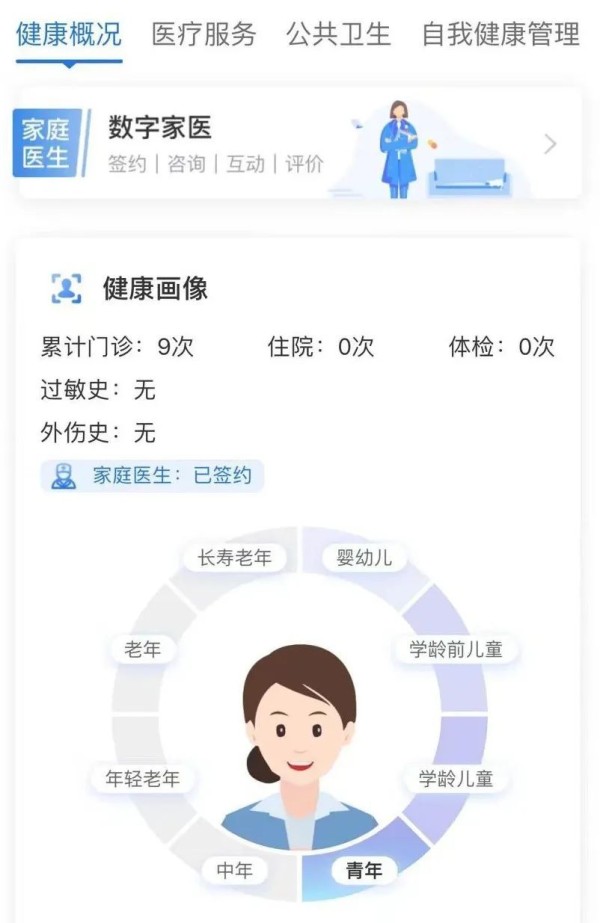Open the 数字家医 family doctor card

(299, 144)
